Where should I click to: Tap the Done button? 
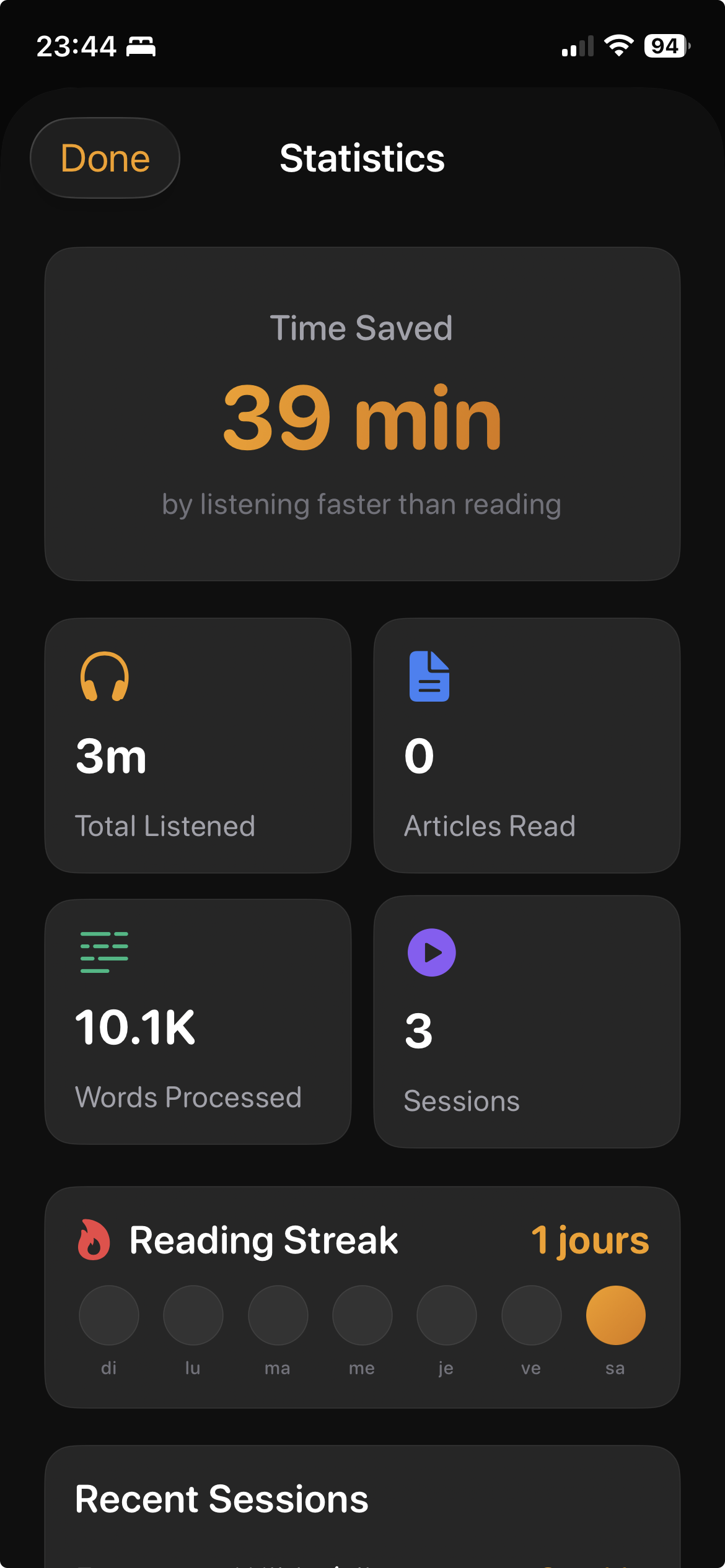tap(104, 158)
